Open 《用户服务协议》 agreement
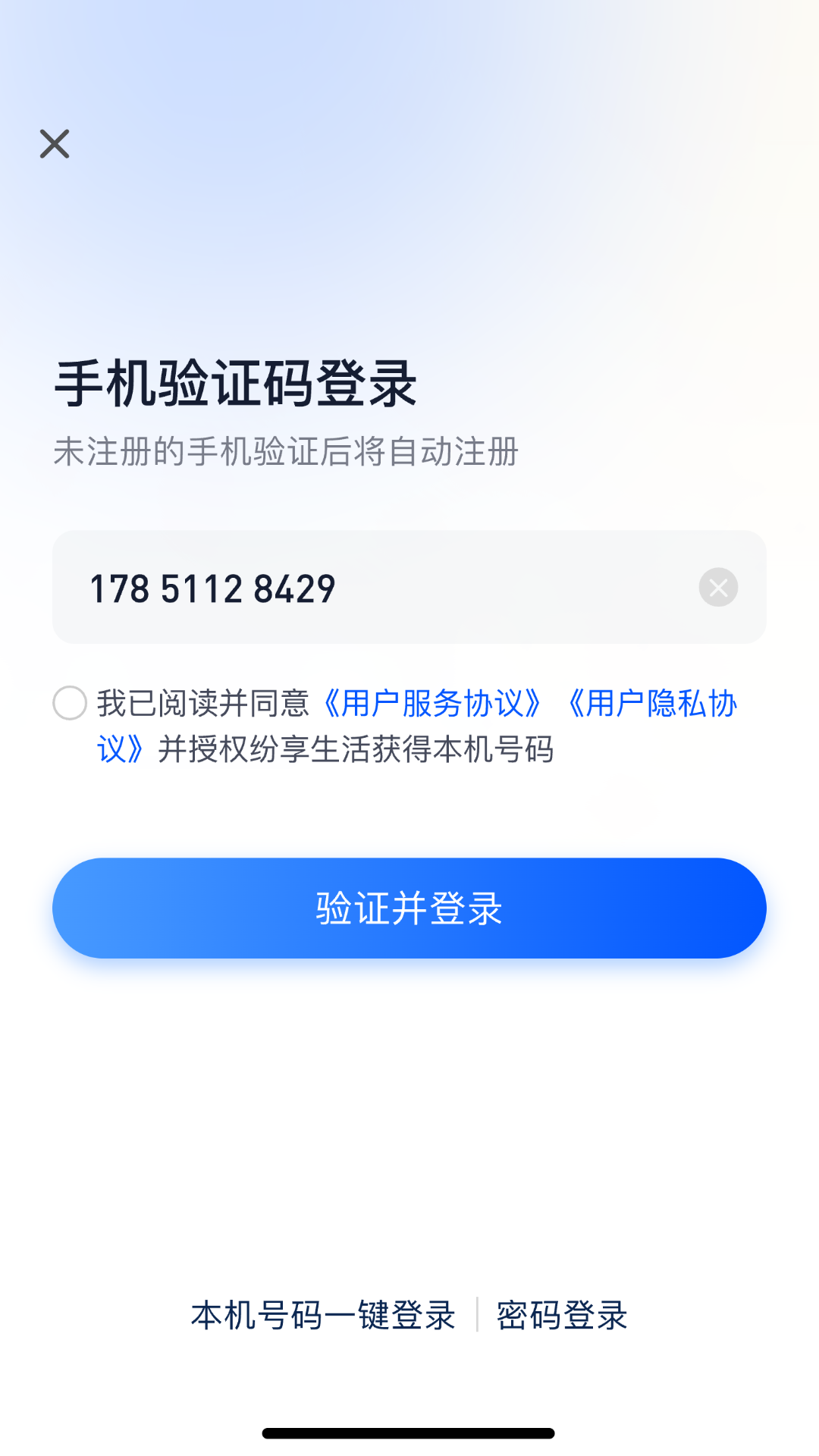This screenshot has width=819, height=1456. 431,704
